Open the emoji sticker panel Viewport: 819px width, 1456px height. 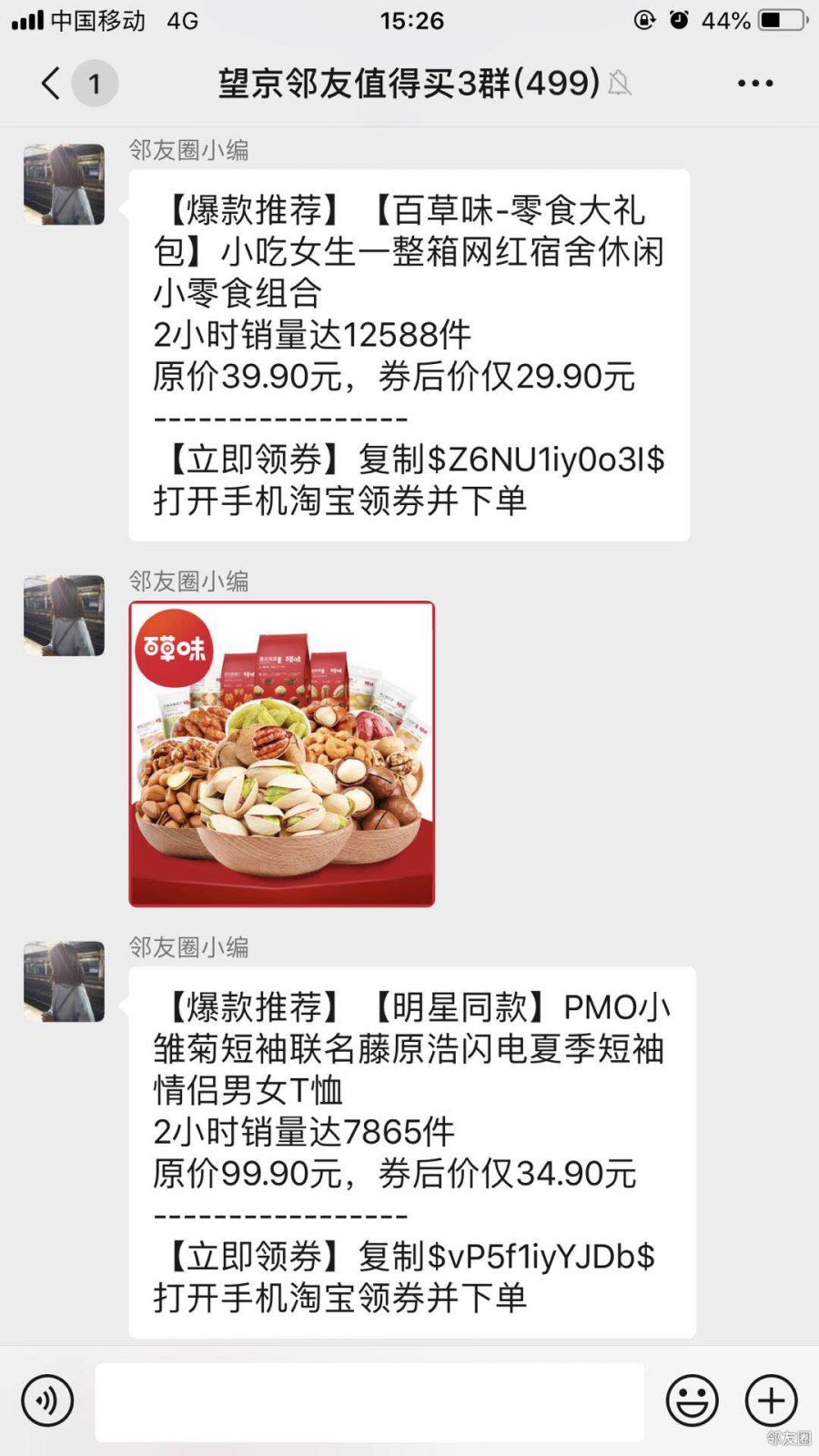pyautogui.click(x=692, y=1400)
